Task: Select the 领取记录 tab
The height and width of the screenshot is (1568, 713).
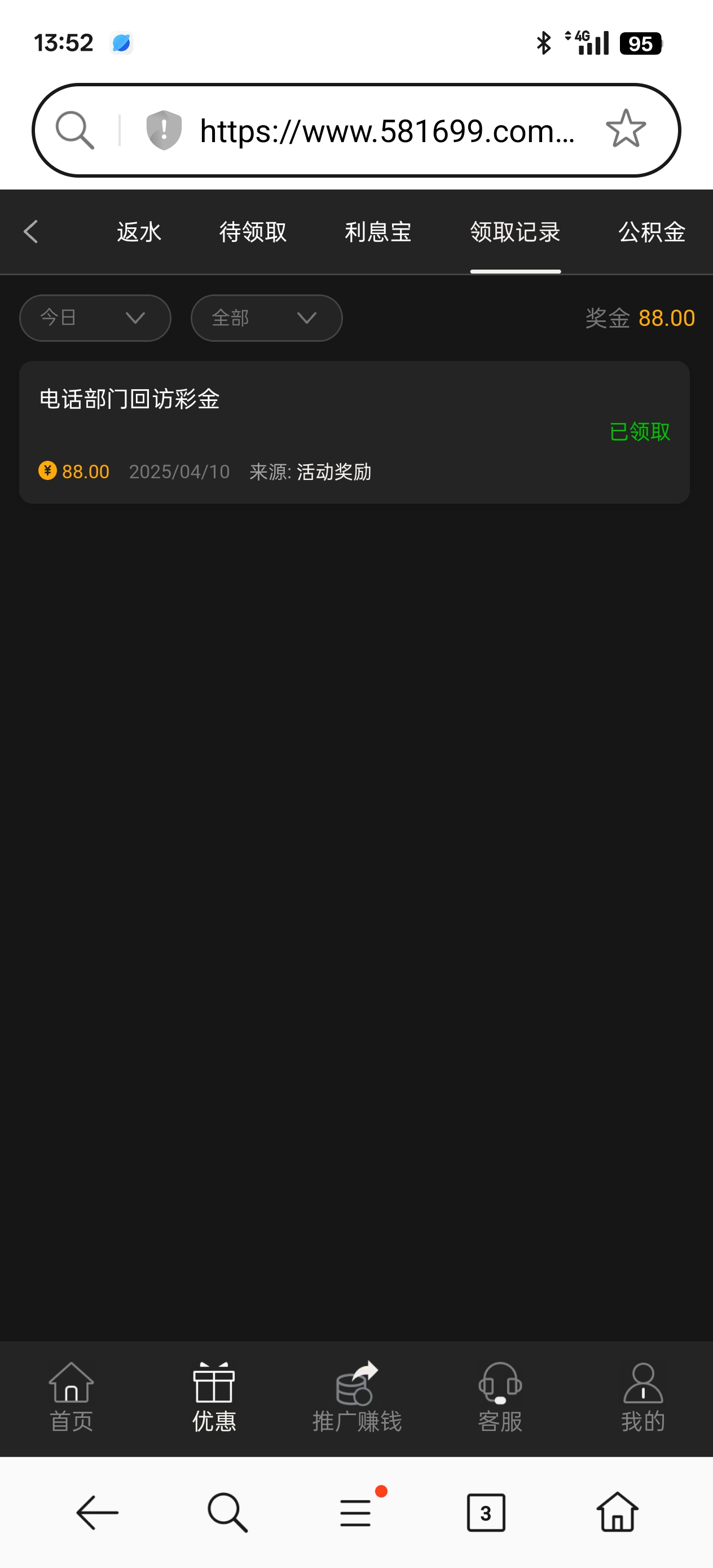Action: point(515,231)
